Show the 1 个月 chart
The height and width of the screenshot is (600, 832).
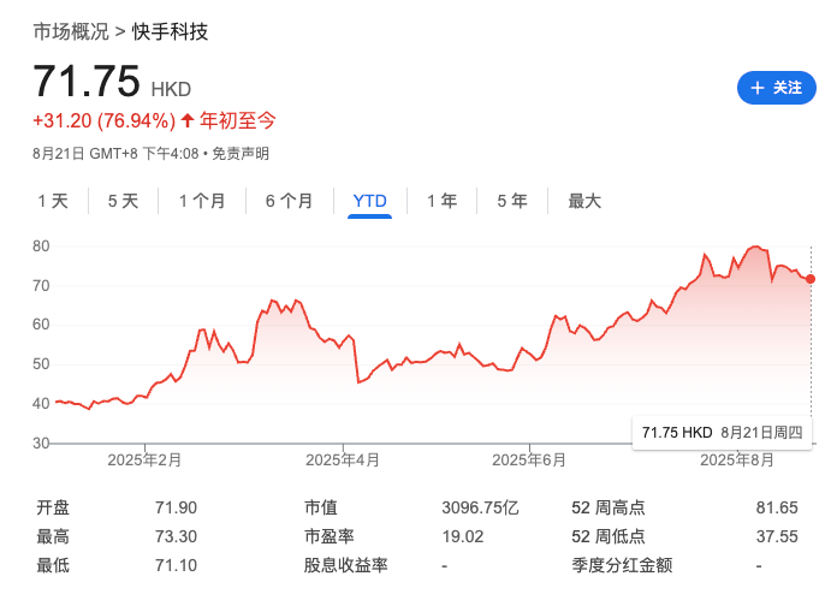point(202,201)
